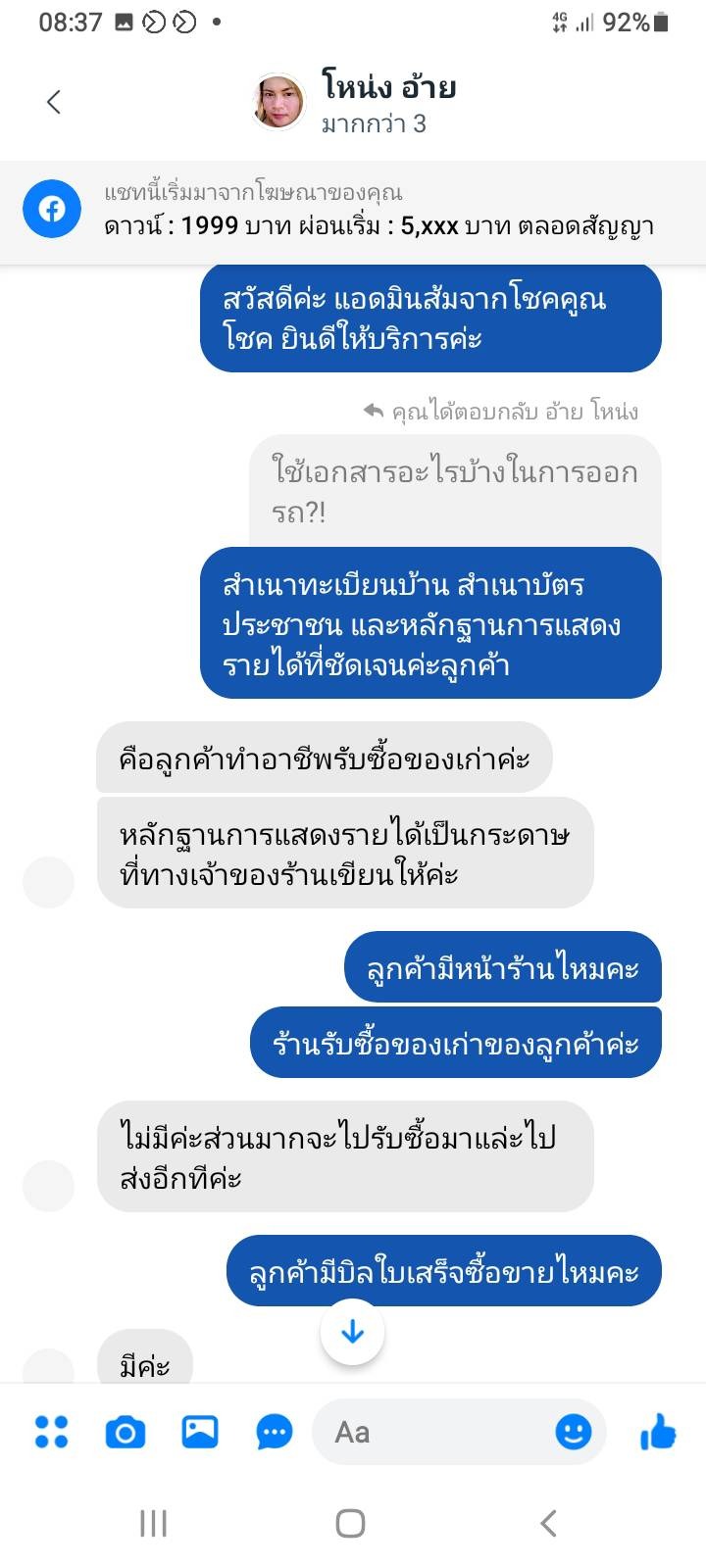Open the photo gallery picker
This screenshot has width=706, height=1568.
(x=200, y=1432)
